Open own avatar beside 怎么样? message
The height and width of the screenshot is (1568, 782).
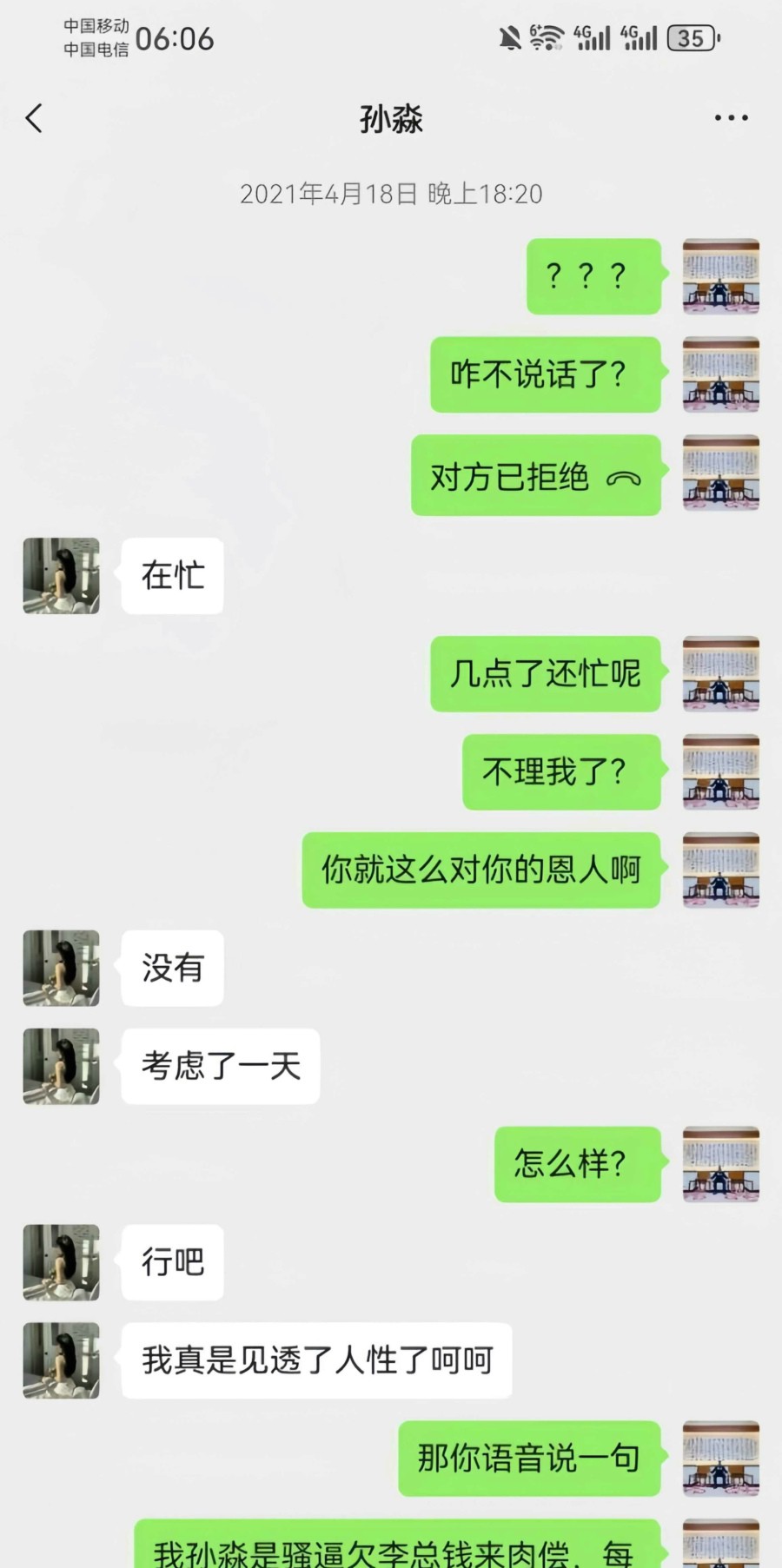coord(720,1164)
